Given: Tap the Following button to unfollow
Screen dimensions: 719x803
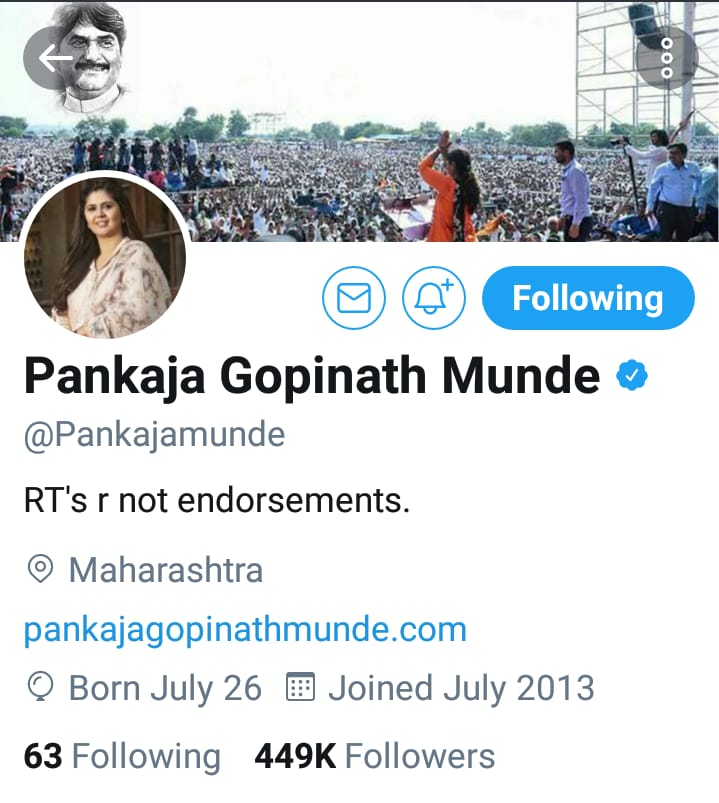Looking at the screenshot, I should [587, 298].
